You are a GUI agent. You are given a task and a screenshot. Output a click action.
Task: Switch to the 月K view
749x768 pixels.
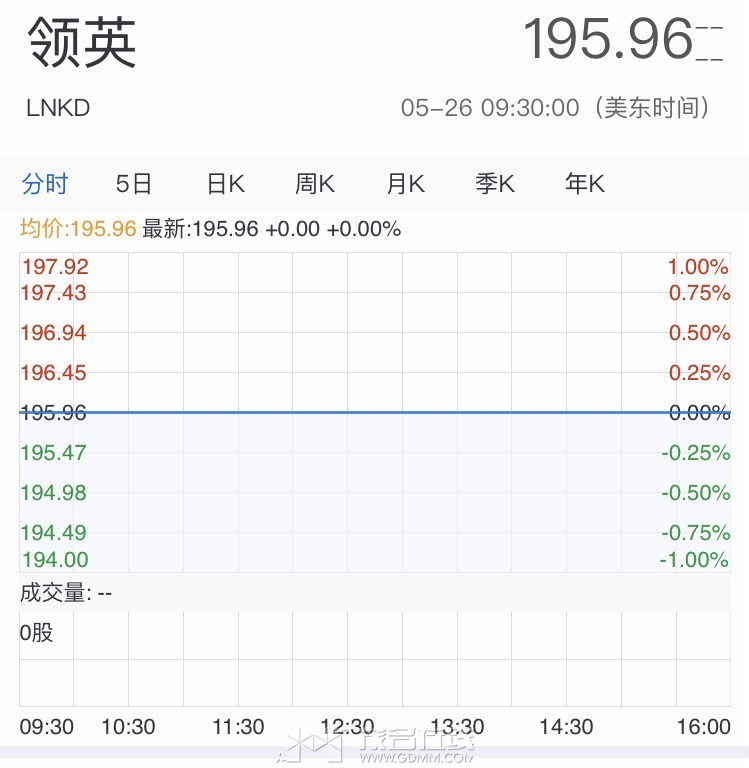[405, 184]
